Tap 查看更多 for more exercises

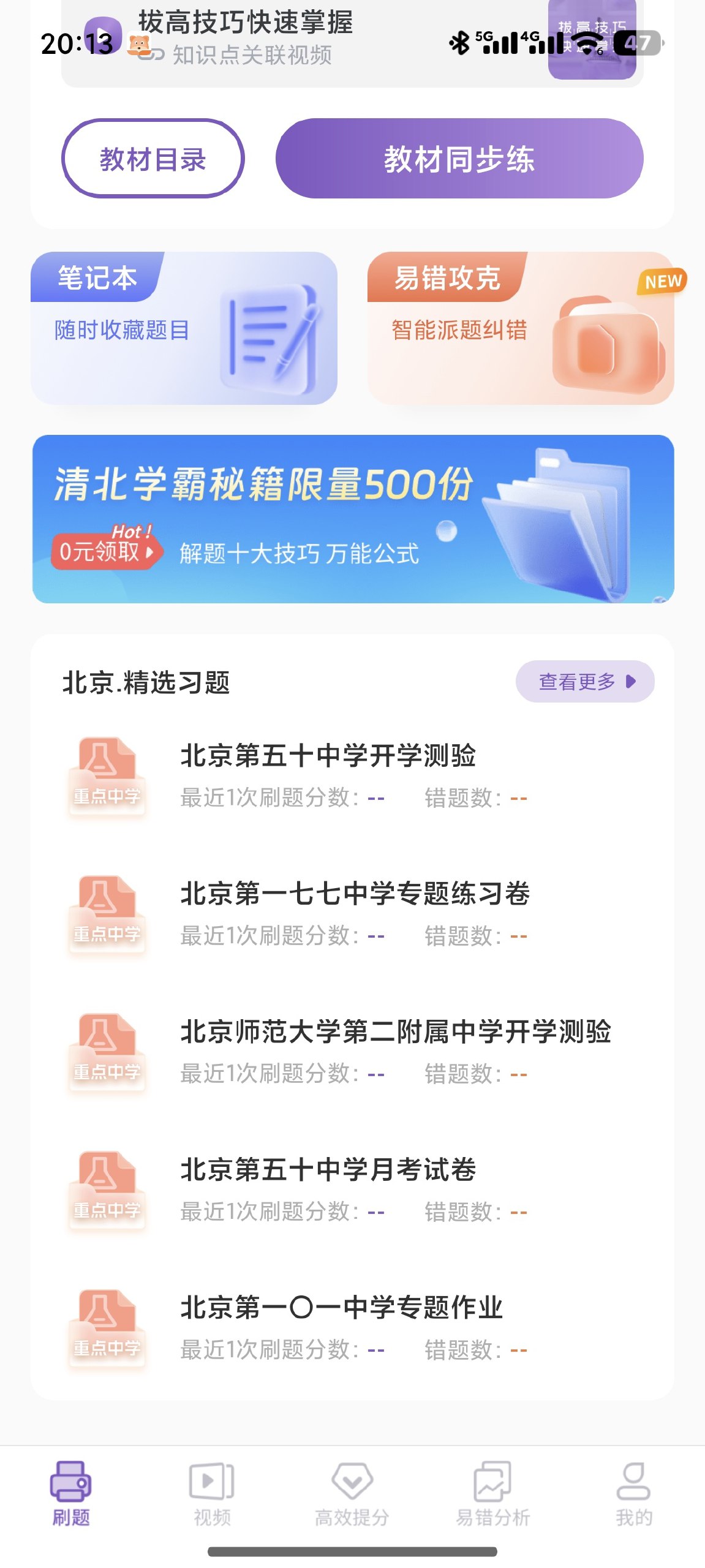584,681
